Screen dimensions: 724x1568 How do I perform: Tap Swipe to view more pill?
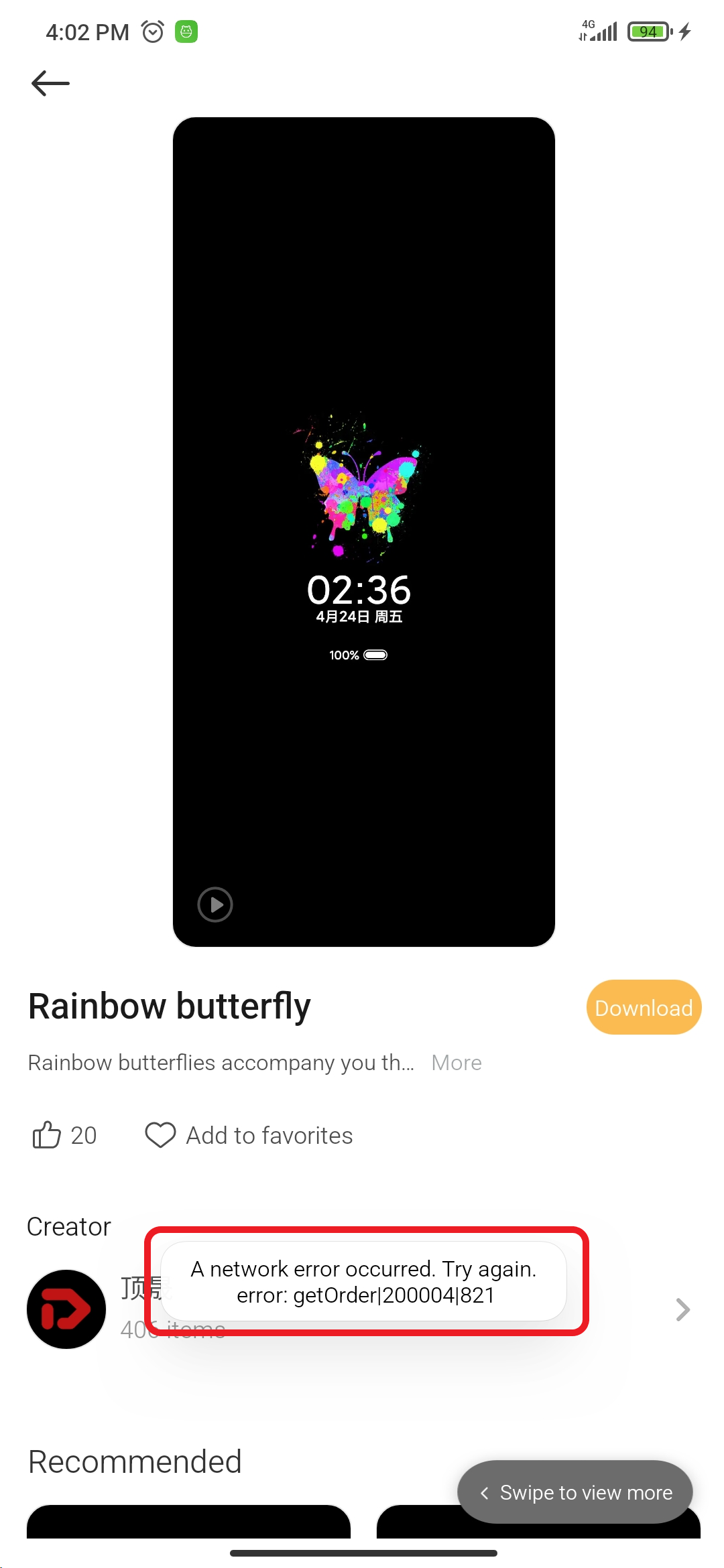[575, 1492]
